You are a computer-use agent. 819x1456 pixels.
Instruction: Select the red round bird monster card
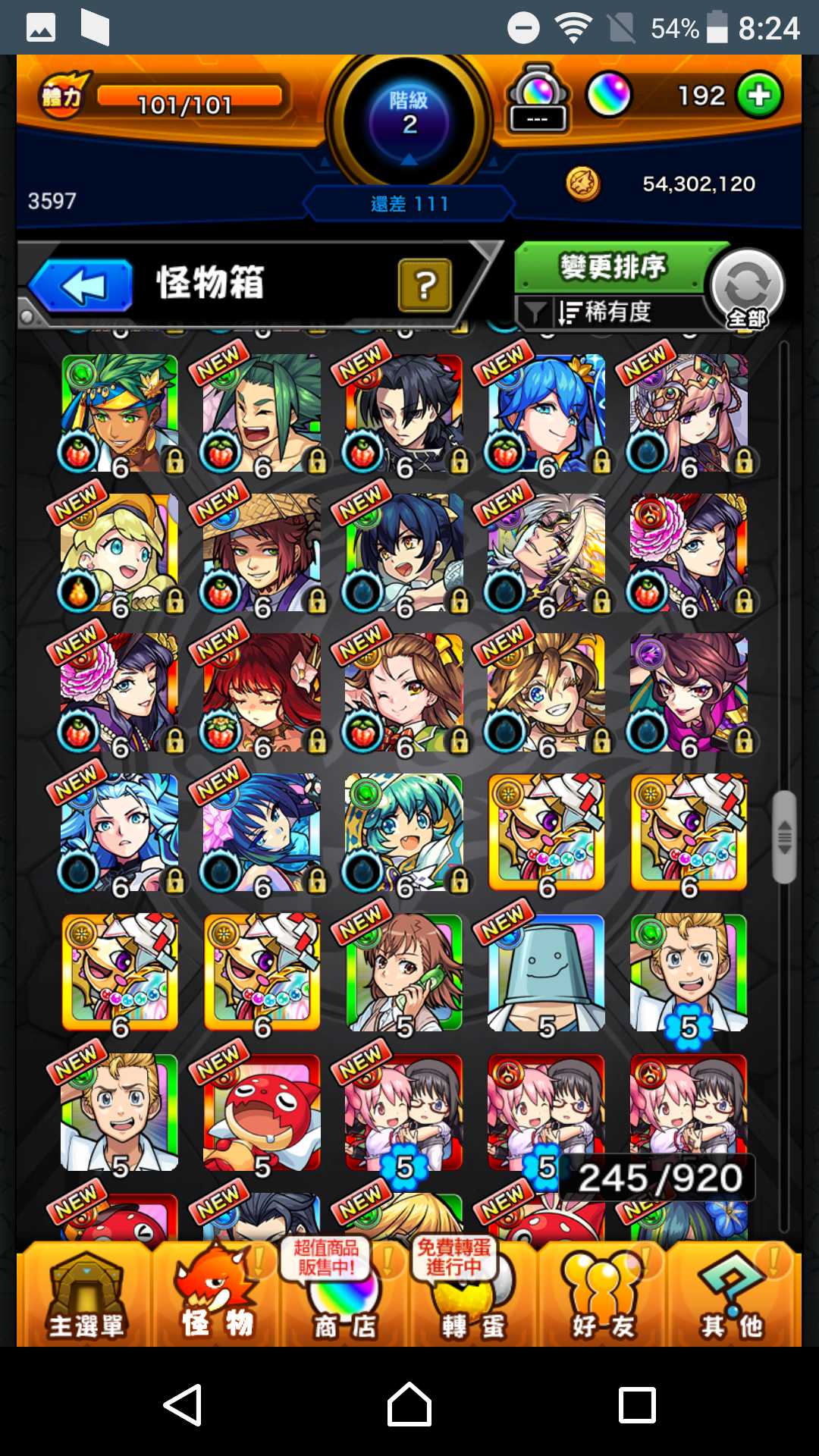click(x=262, y=1112)
